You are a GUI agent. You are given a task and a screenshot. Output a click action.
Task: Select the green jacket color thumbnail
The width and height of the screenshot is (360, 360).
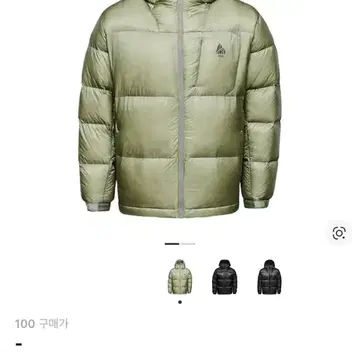180,277
